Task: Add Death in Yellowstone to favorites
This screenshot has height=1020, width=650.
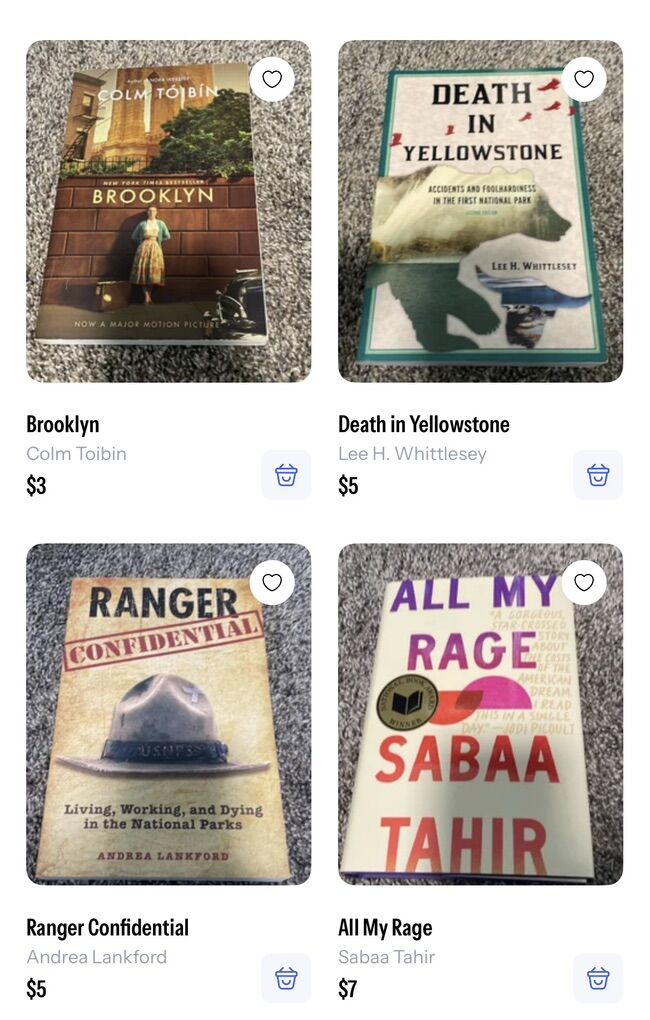Action: (584, 79)
